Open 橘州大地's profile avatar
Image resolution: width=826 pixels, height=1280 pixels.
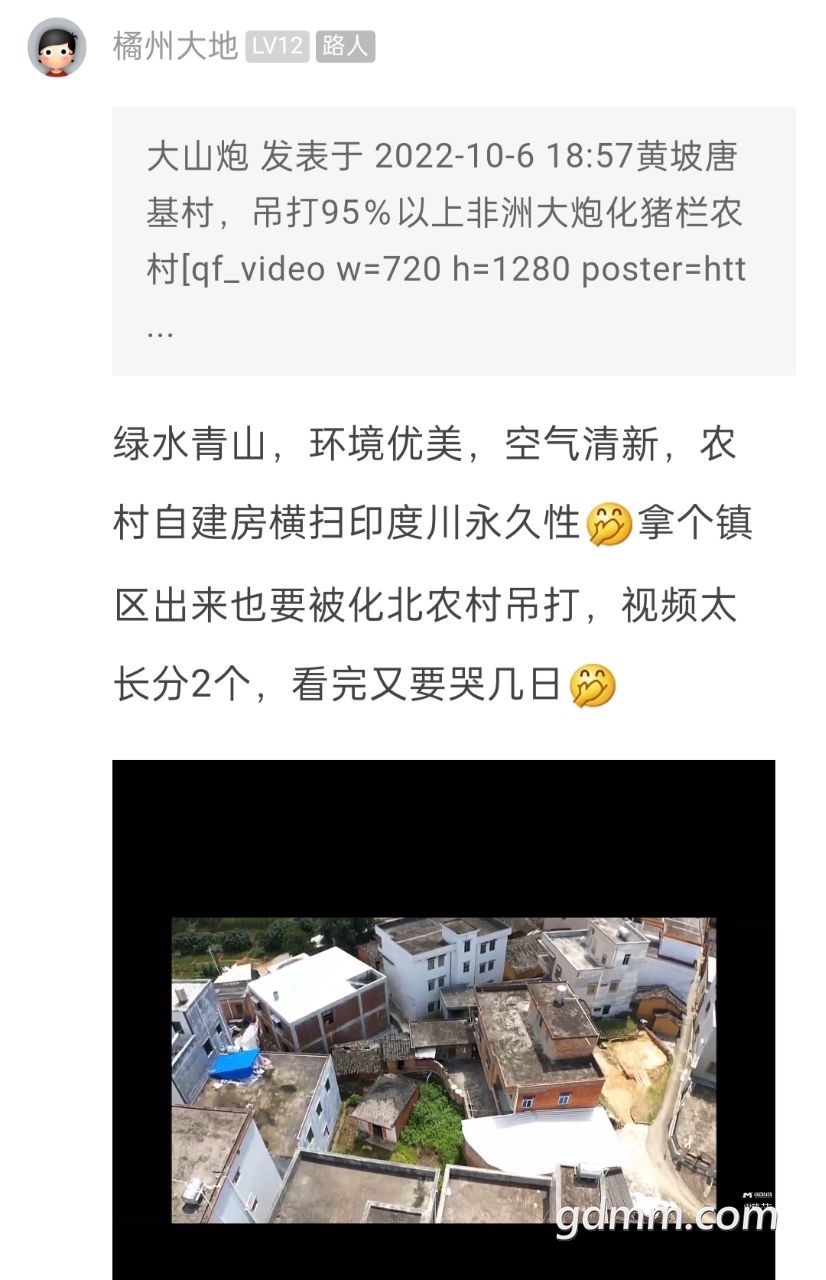tap(56, 47)
